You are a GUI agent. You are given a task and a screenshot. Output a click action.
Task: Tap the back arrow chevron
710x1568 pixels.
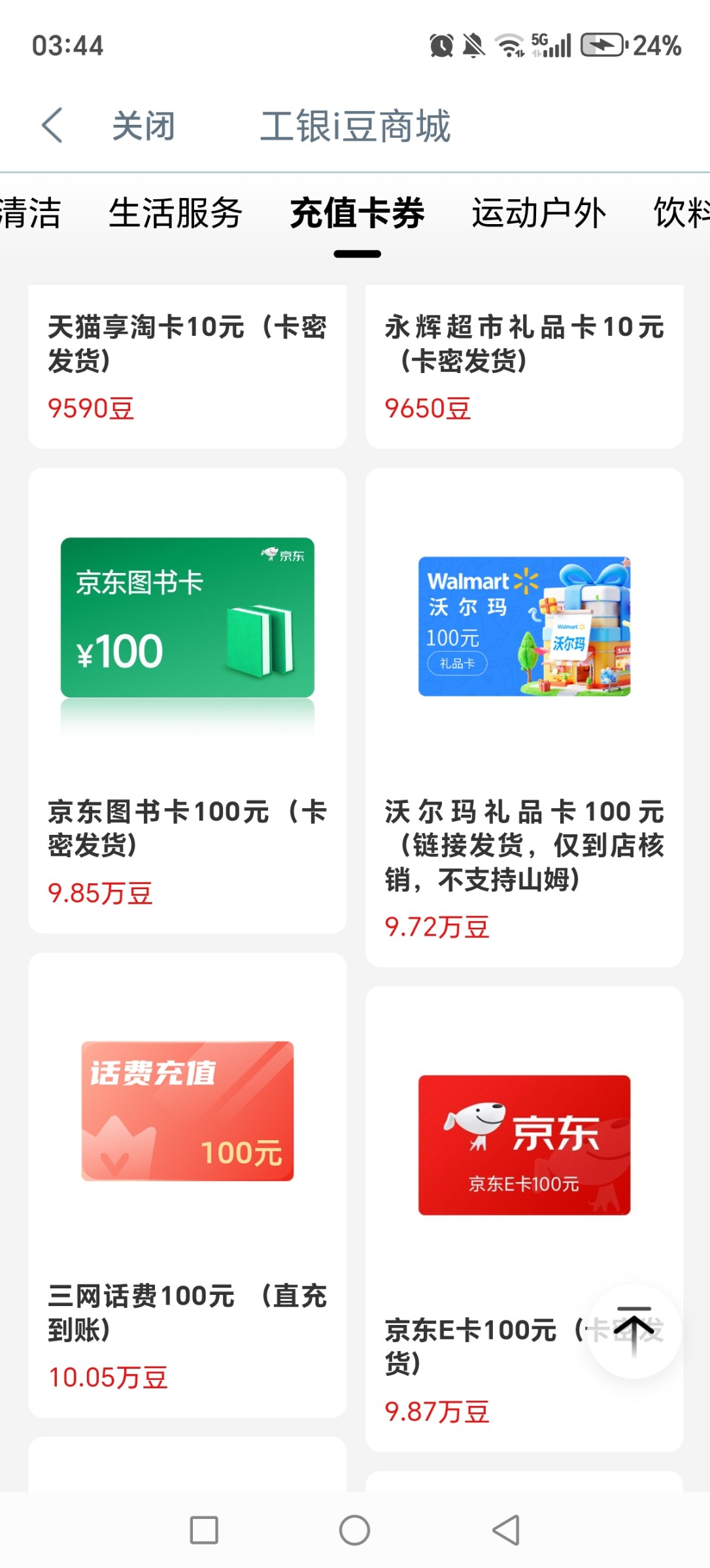pyautogui.click(x=52, y=125)
